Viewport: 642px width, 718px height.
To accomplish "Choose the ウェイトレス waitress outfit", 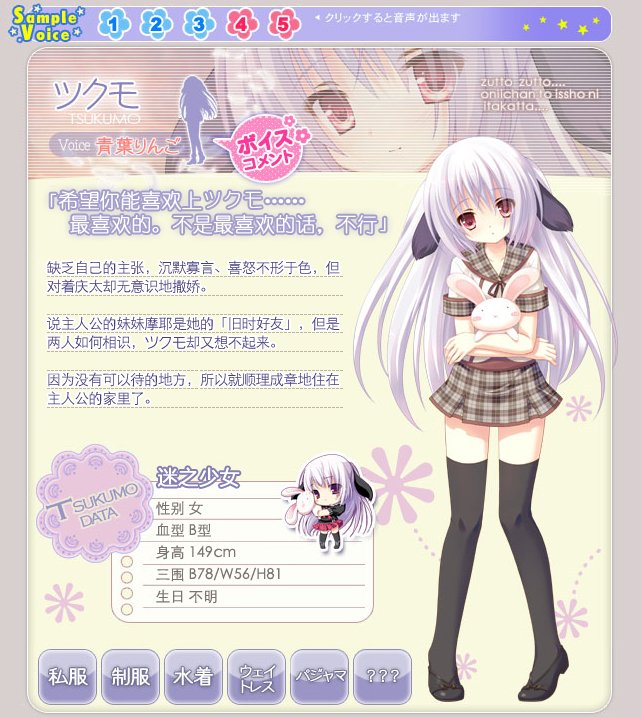I will [256, 676].
